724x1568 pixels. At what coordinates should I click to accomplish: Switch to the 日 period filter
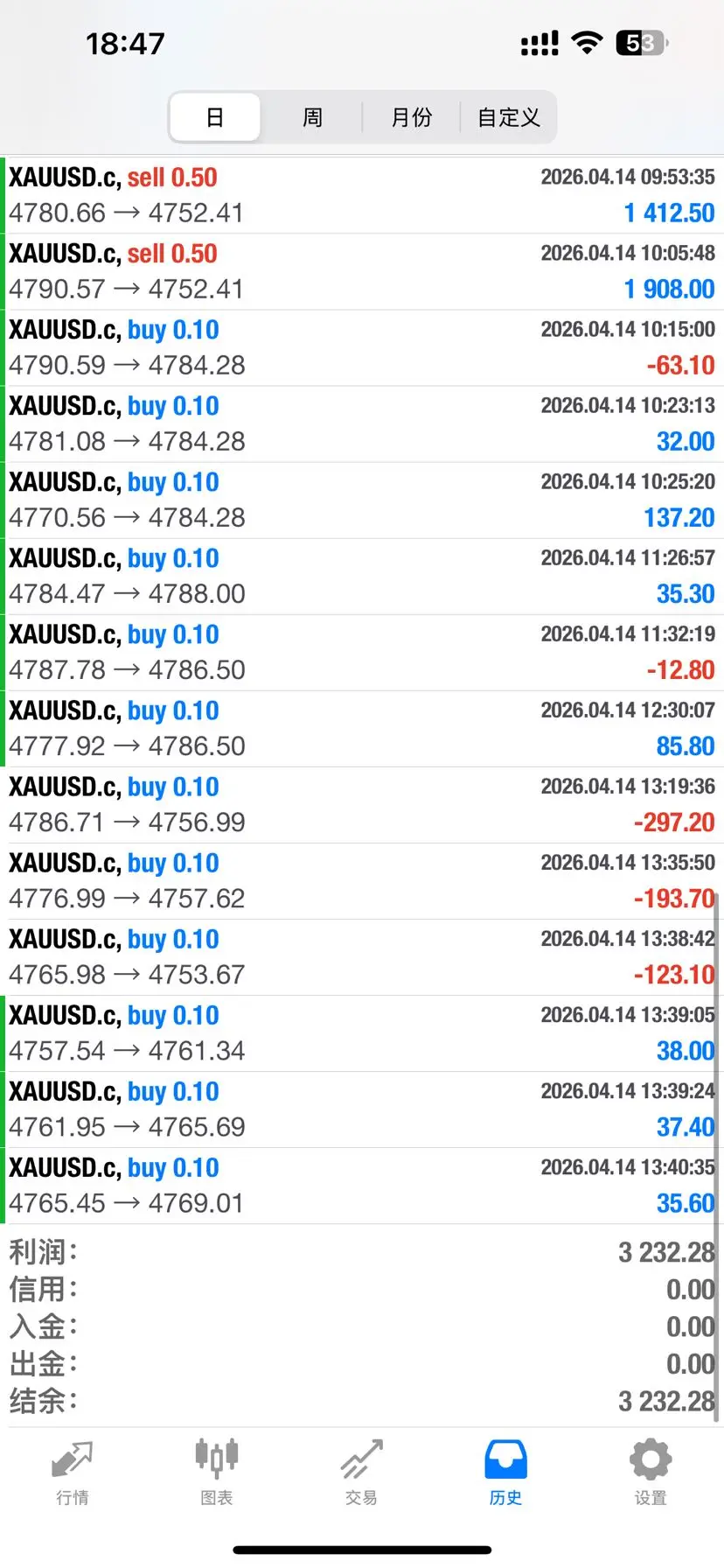point(215,117)
